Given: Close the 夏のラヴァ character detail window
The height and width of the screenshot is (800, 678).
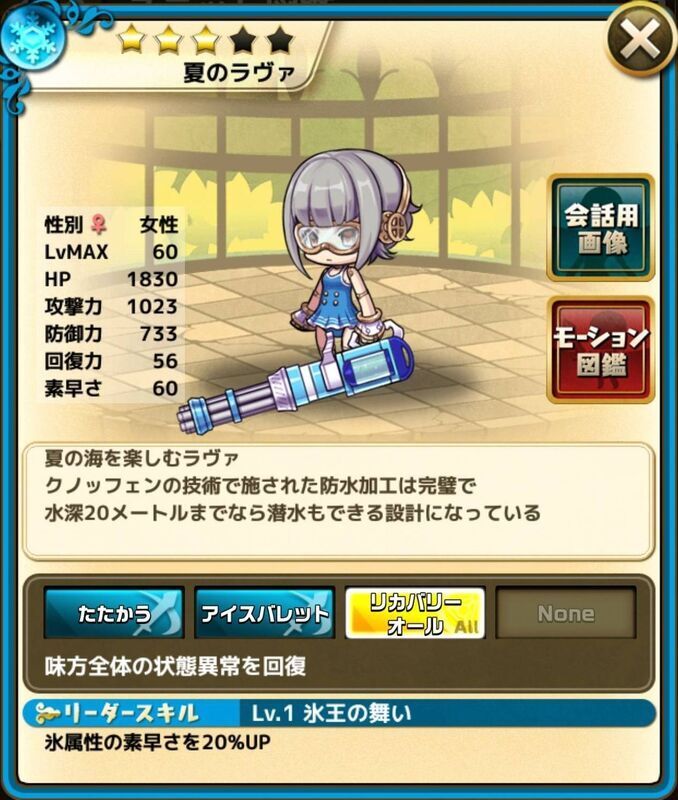Looking at the screenshot, I should pyautogui.click(x=640, y=42).
